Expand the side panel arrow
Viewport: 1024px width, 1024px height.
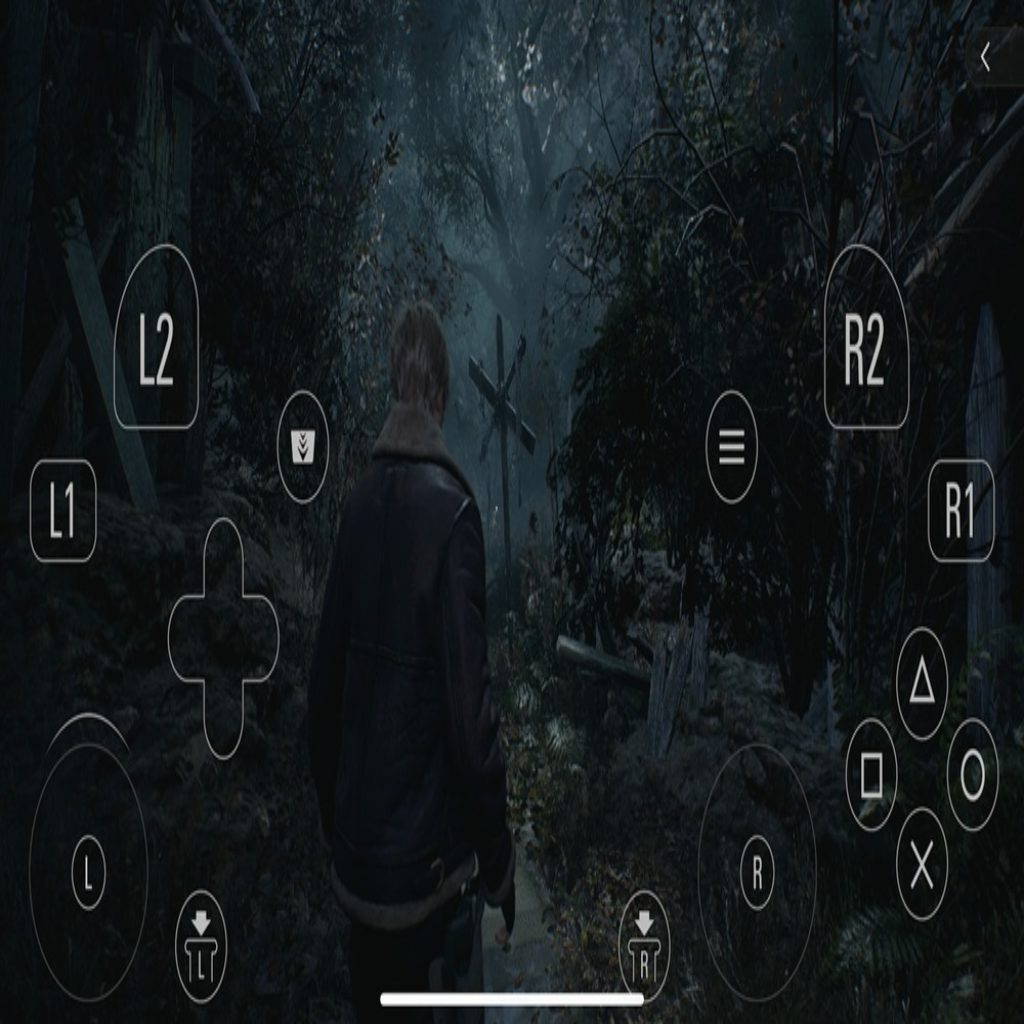[986, 59]
